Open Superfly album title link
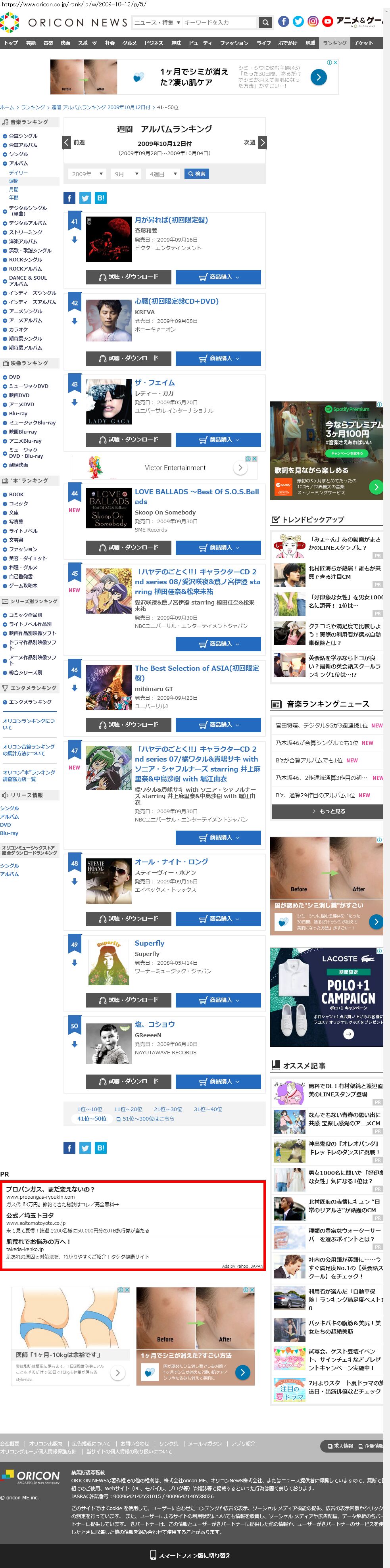Screen dimensions: 390x1568 (x=149, y=943)
